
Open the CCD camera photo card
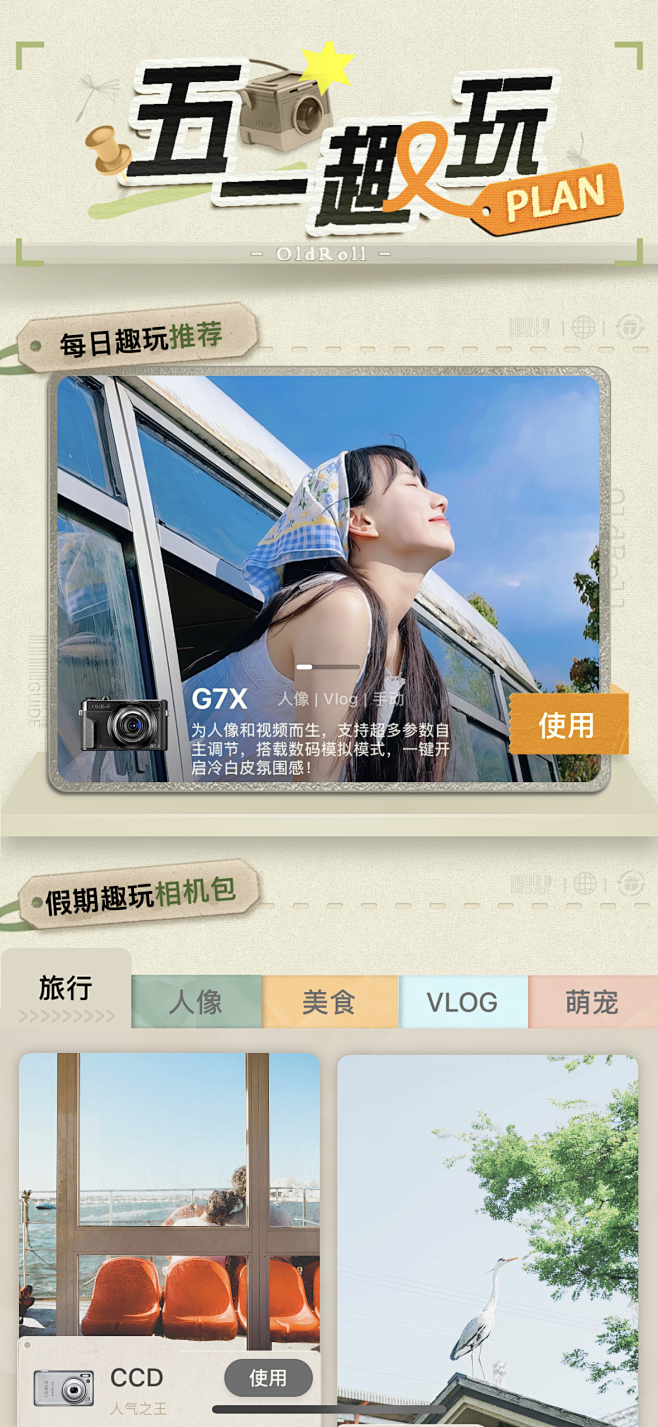click(x=169, y=1200)
